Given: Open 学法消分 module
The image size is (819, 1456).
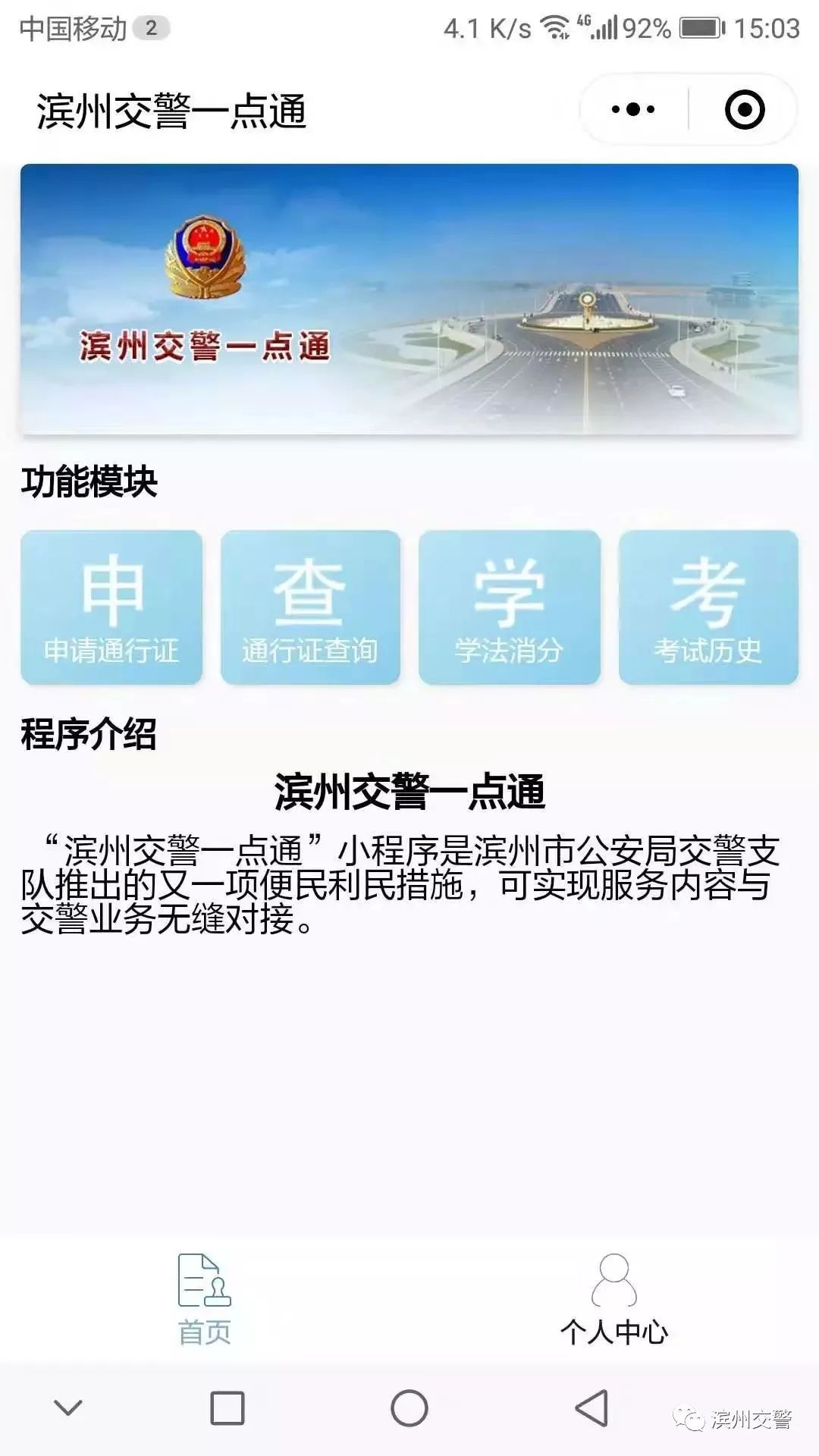Looking at the screenshot, I should (x=509, y=607).
